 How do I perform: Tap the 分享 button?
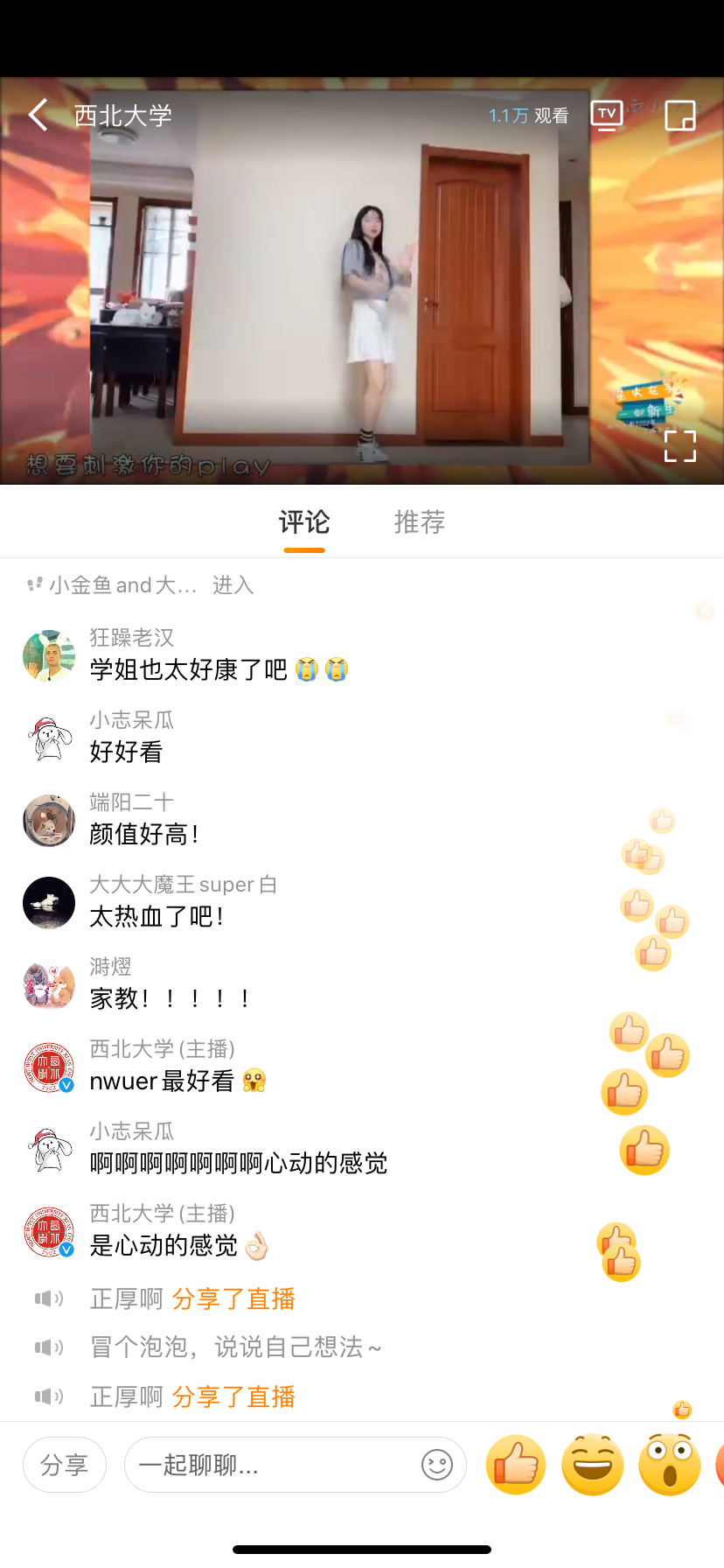tap(65, 1465)
